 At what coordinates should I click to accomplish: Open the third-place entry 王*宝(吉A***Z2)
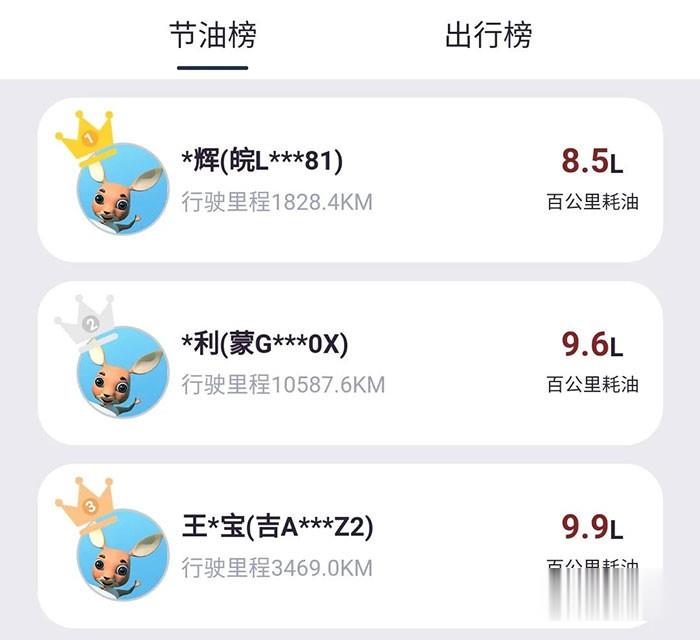[x=350, y=545]
